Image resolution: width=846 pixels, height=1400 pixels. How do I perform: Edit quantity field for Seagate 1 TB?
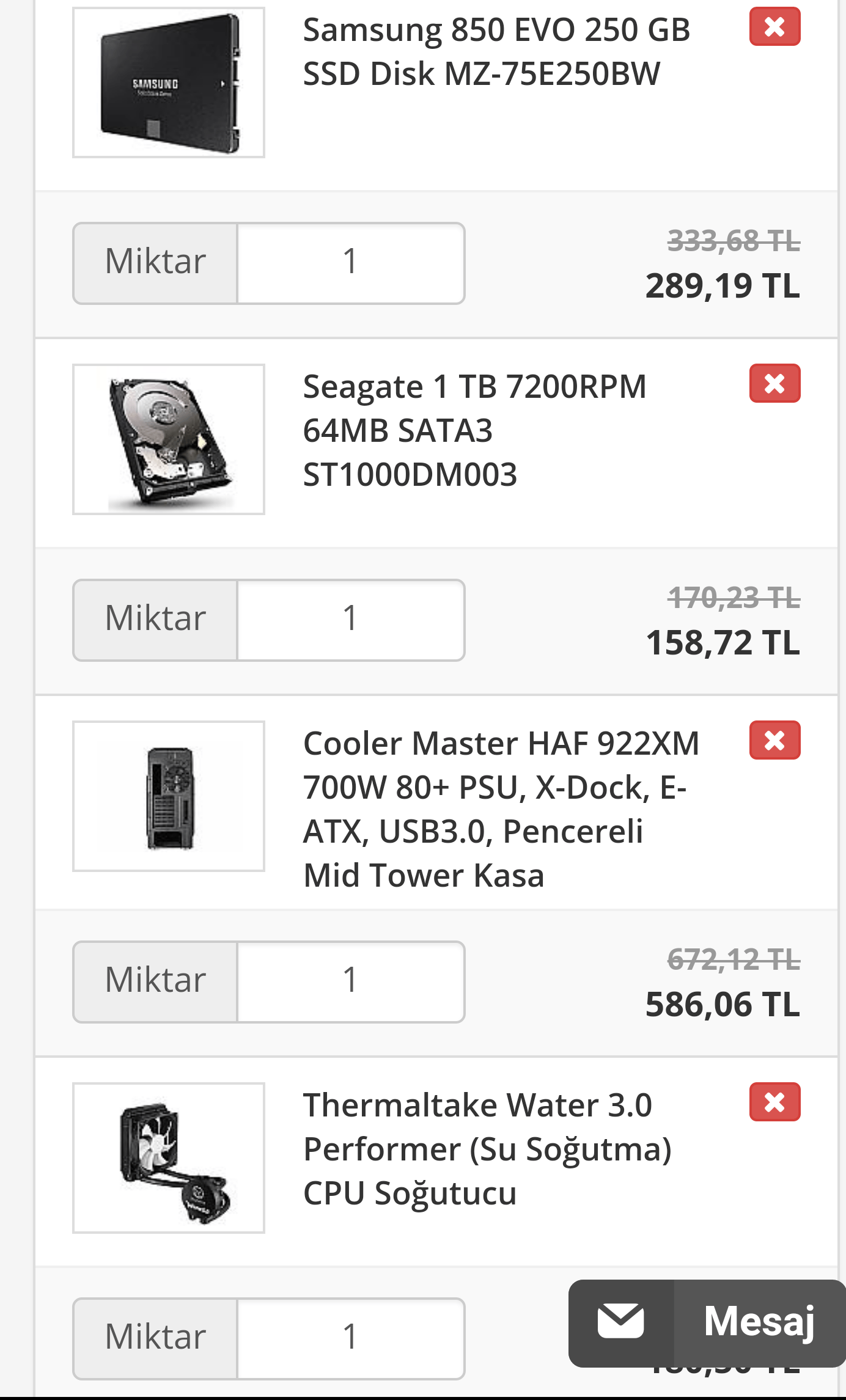[350, 620]
